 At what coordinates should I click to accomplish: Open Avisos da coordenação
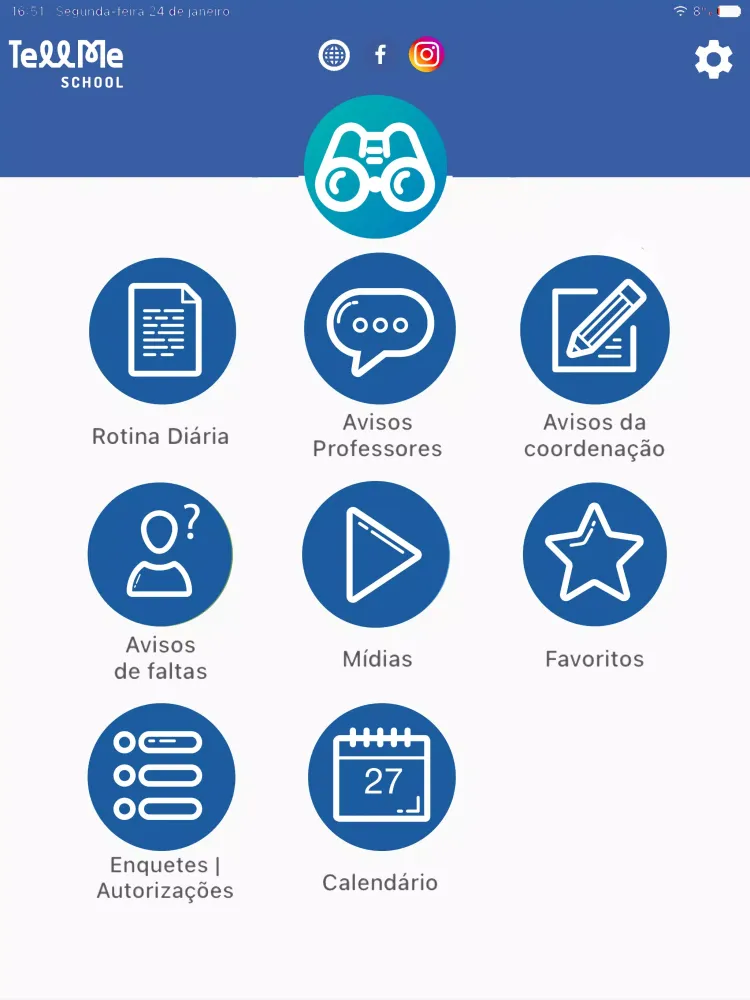[594, 330]
